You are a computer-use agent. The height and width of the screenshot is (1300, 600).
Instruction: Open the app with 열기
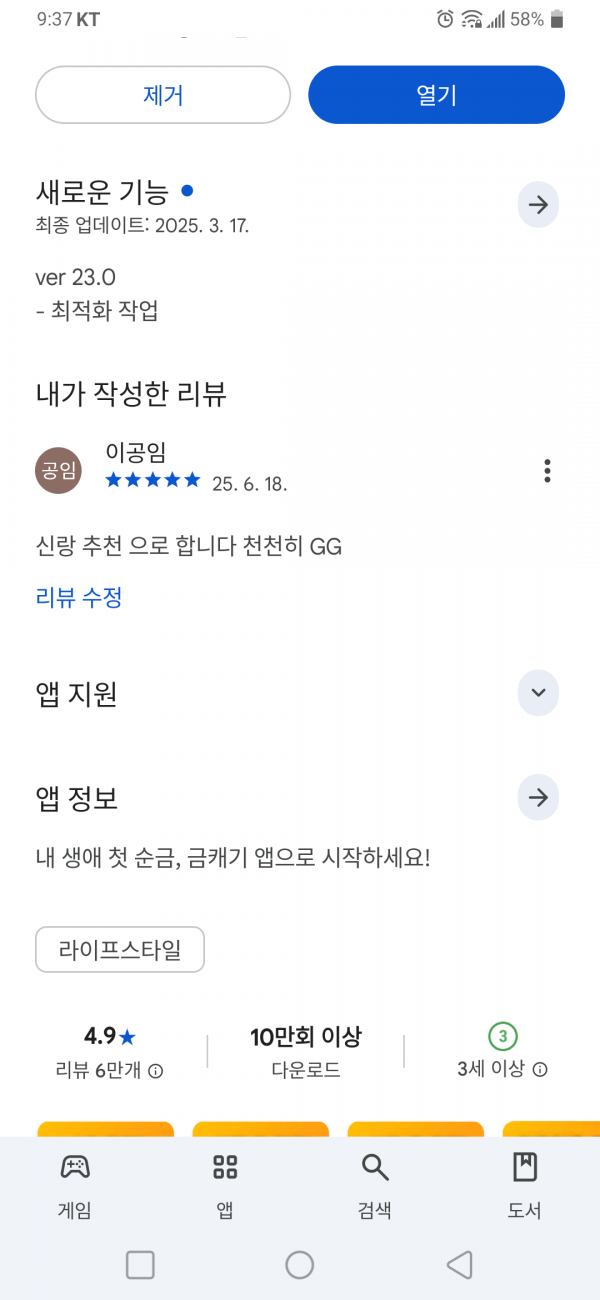tap(436, 95)
